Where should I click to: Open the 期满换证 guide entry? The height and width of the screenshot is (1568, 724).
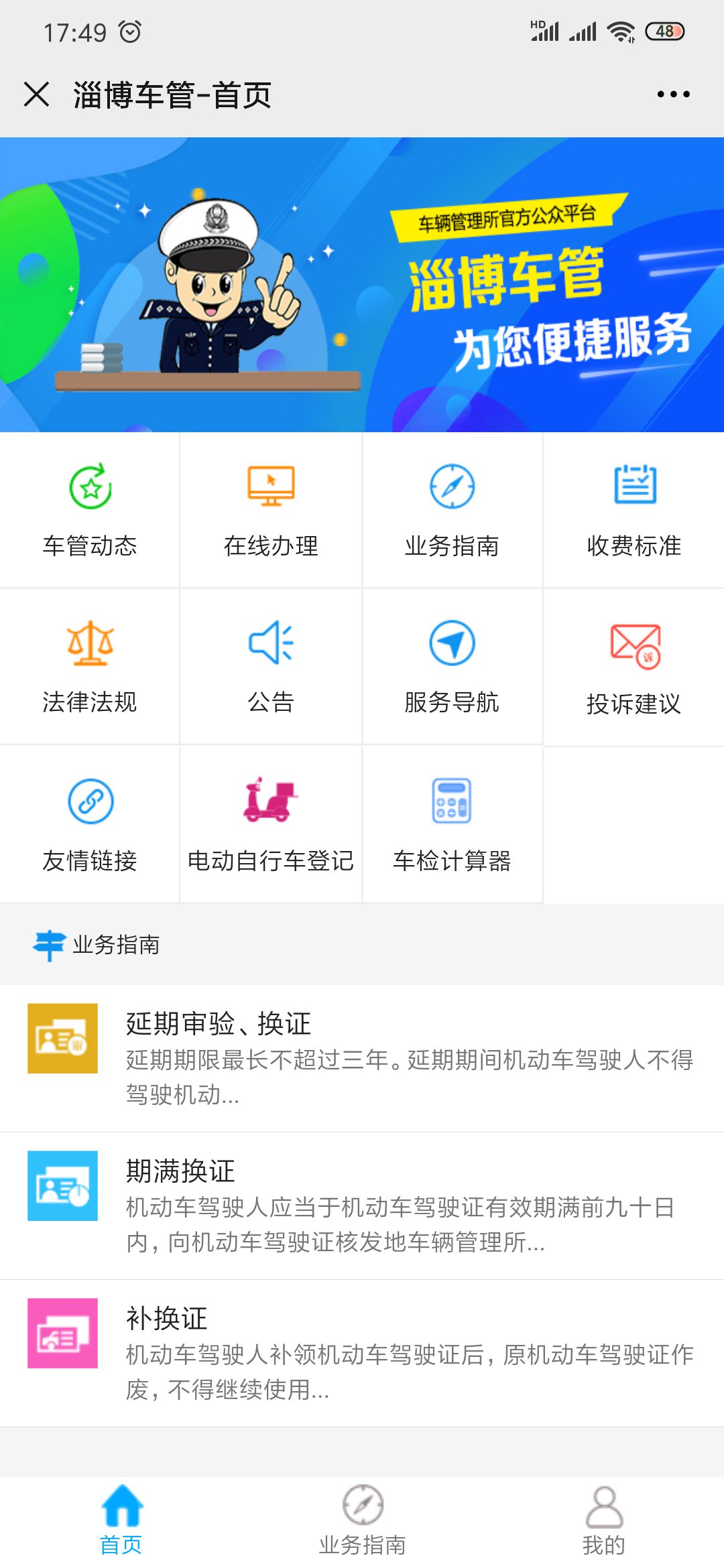[362, 1205]
